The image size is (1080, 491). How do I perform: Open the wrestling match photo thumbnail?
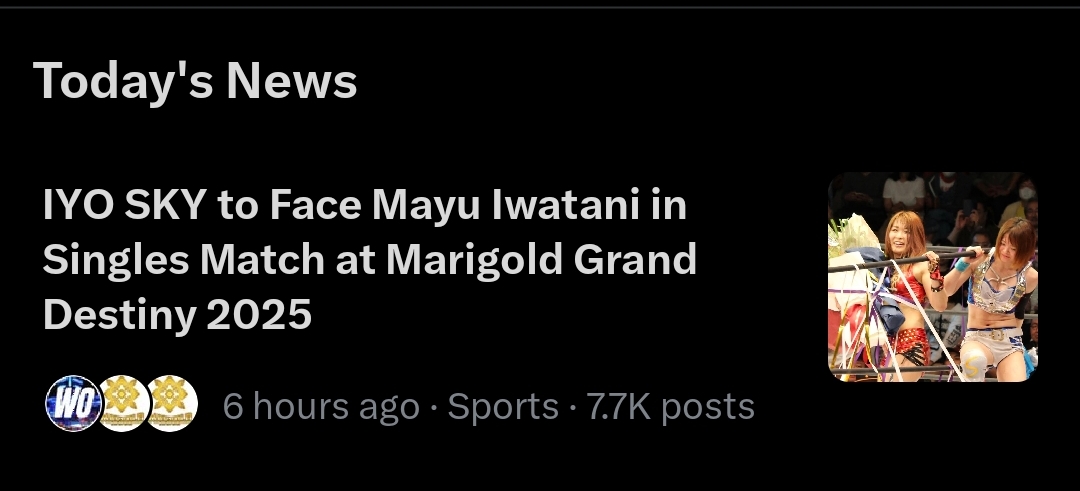click(932, 277)
